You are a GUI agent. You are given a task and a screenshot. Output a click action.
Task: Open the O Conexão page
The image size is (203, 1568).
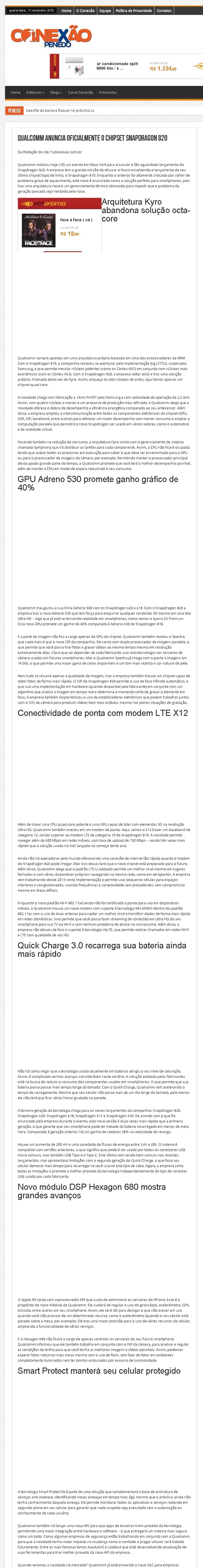(x=85, y=10)
